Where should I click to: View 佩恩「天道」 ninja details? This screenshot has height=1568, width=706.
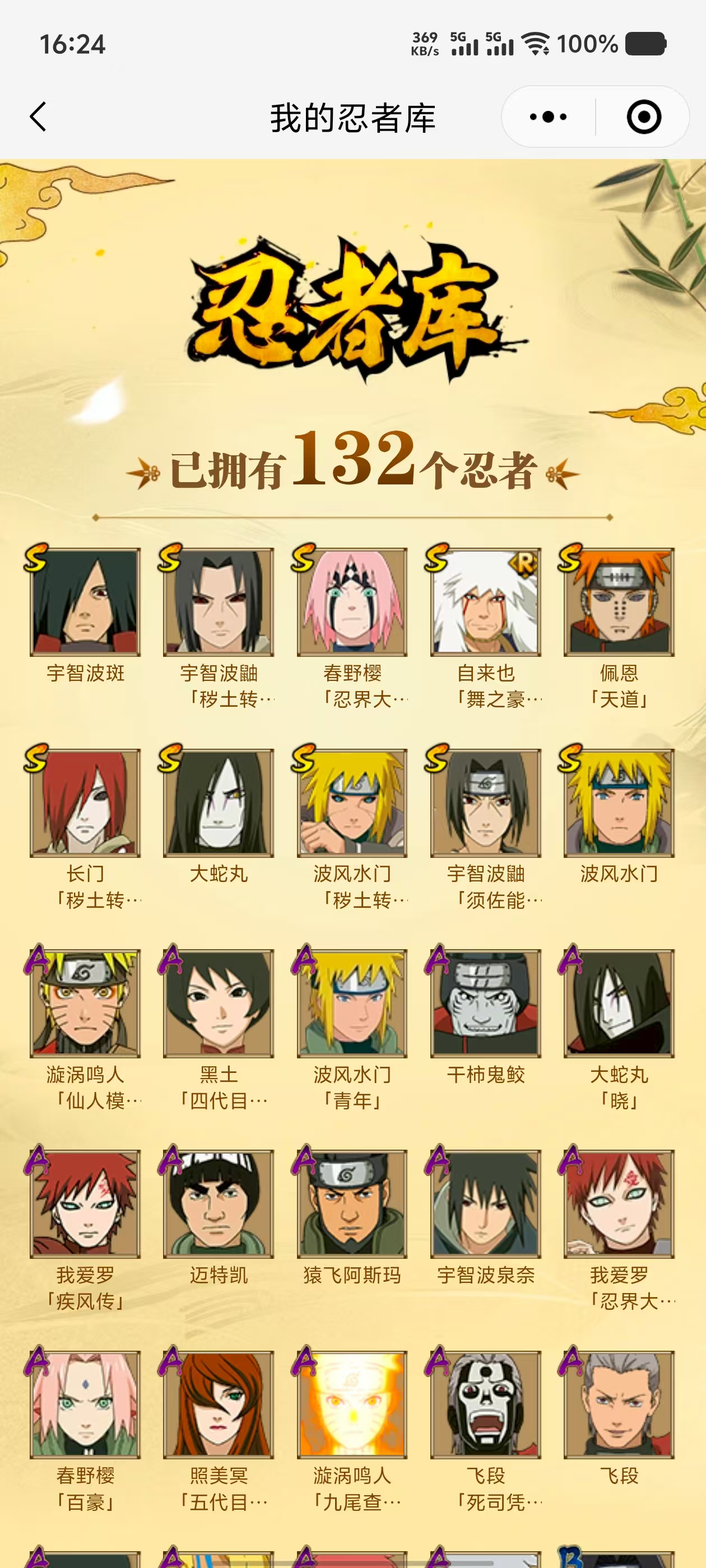pyautogui.click(x=619, y=602)
